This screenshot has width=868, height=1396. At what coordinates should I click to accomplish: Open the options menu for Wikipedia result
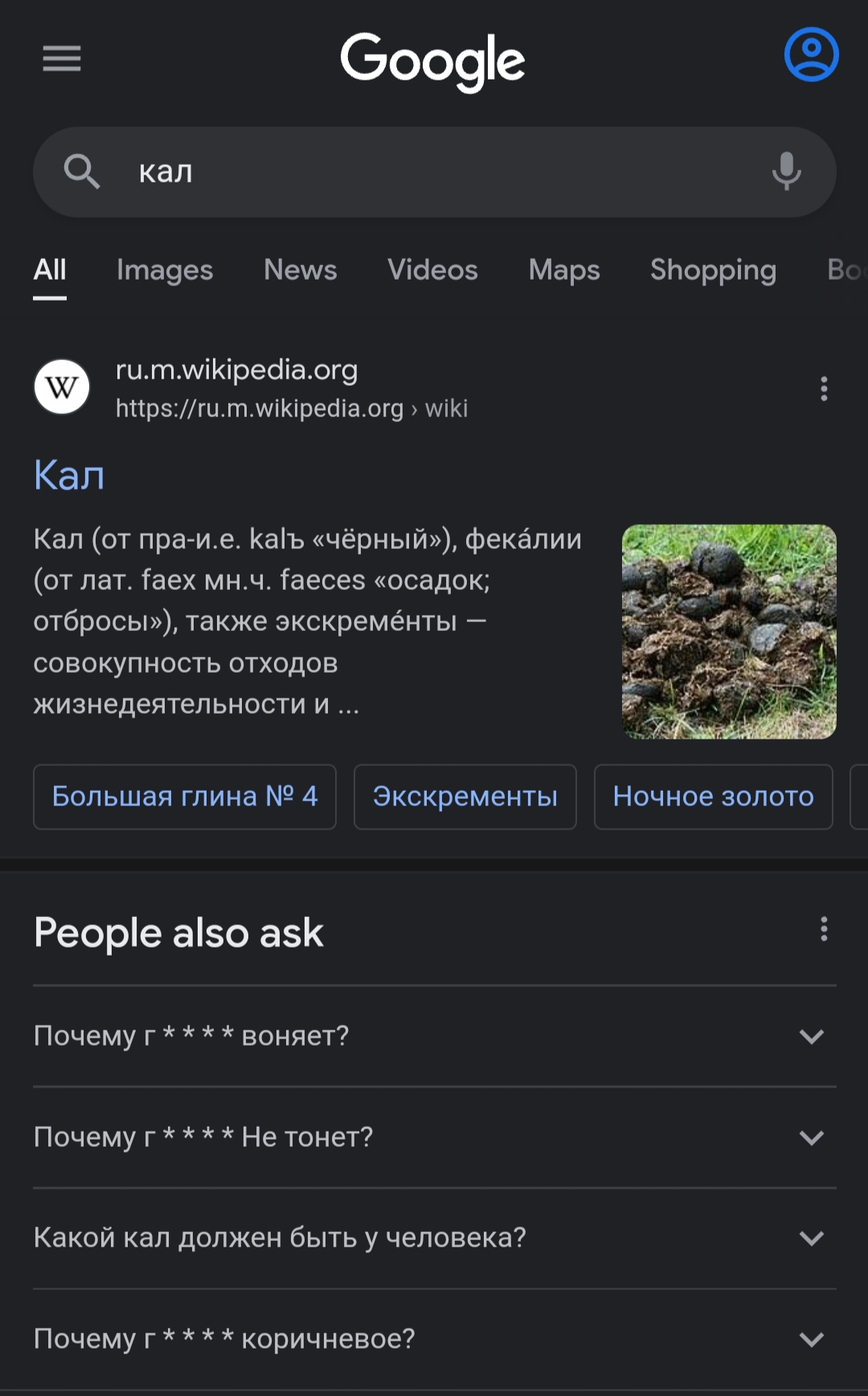[824, 389]
